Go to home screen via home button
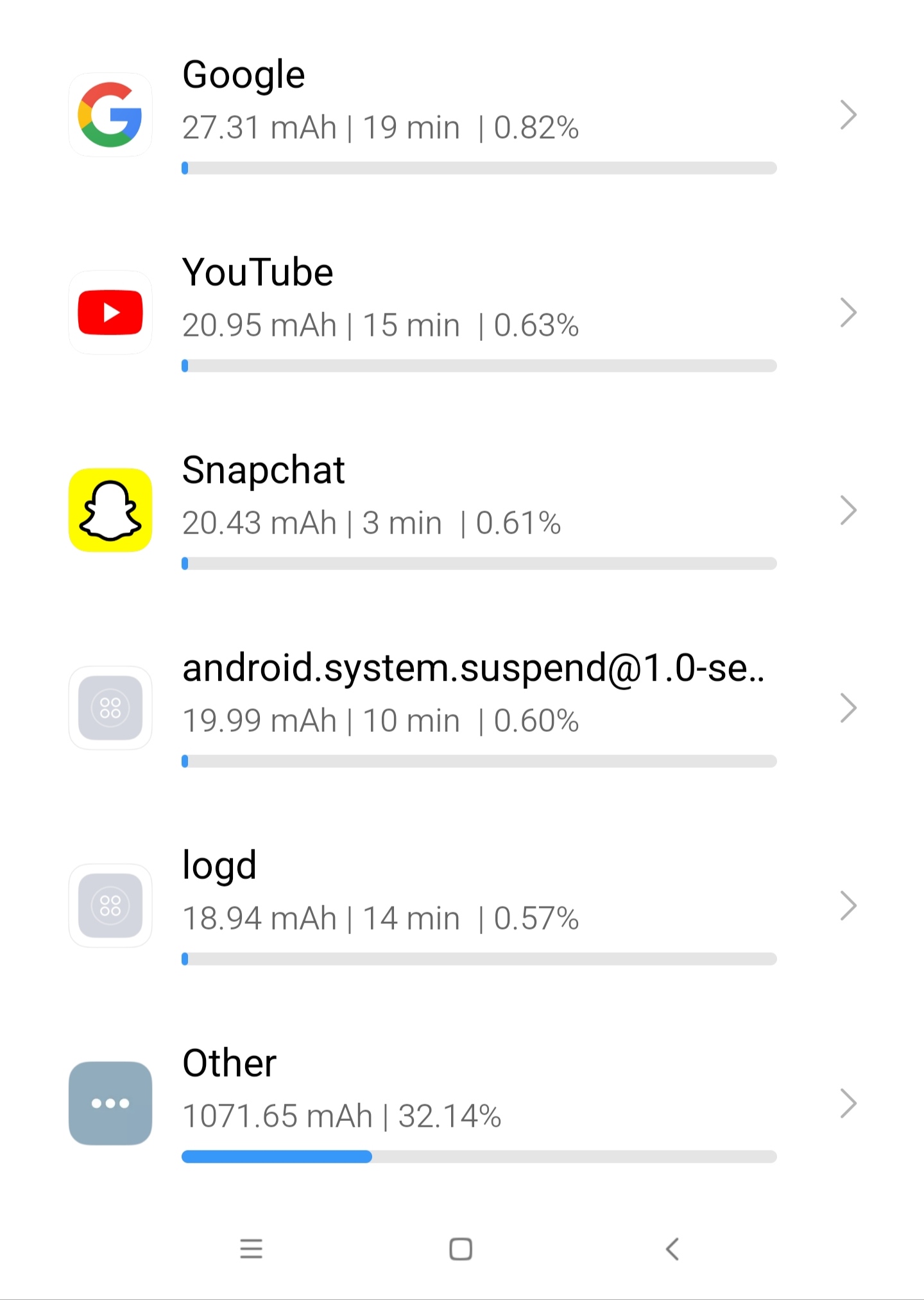This screenshot has width=924, height=1300. tap(461, 1249)
